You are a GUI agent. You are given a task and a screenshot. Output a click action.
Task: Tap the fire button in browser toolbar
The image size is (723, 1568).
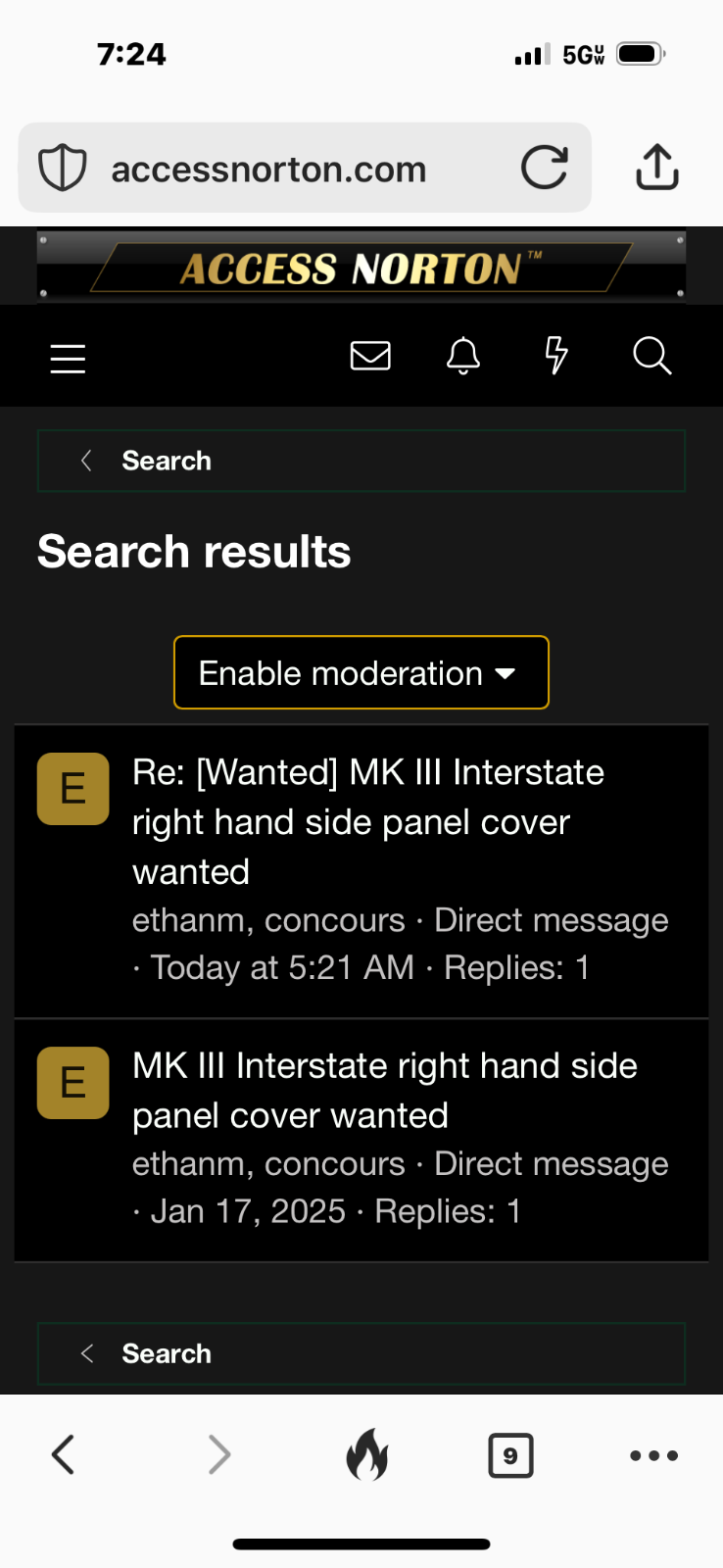(x=367, y=1454)
